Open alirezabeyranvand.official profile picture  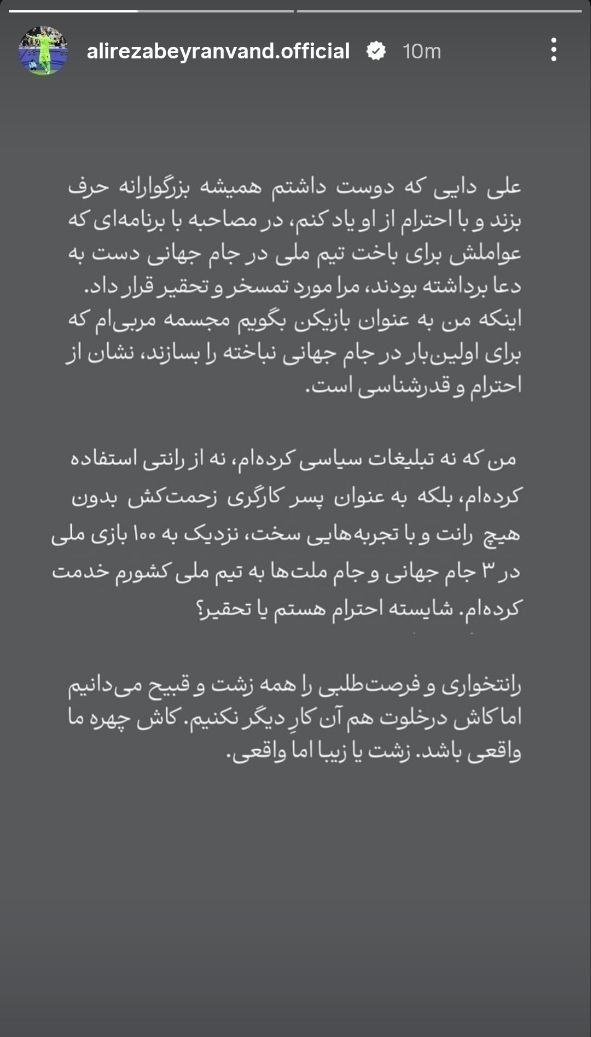[x=43, y=51]
